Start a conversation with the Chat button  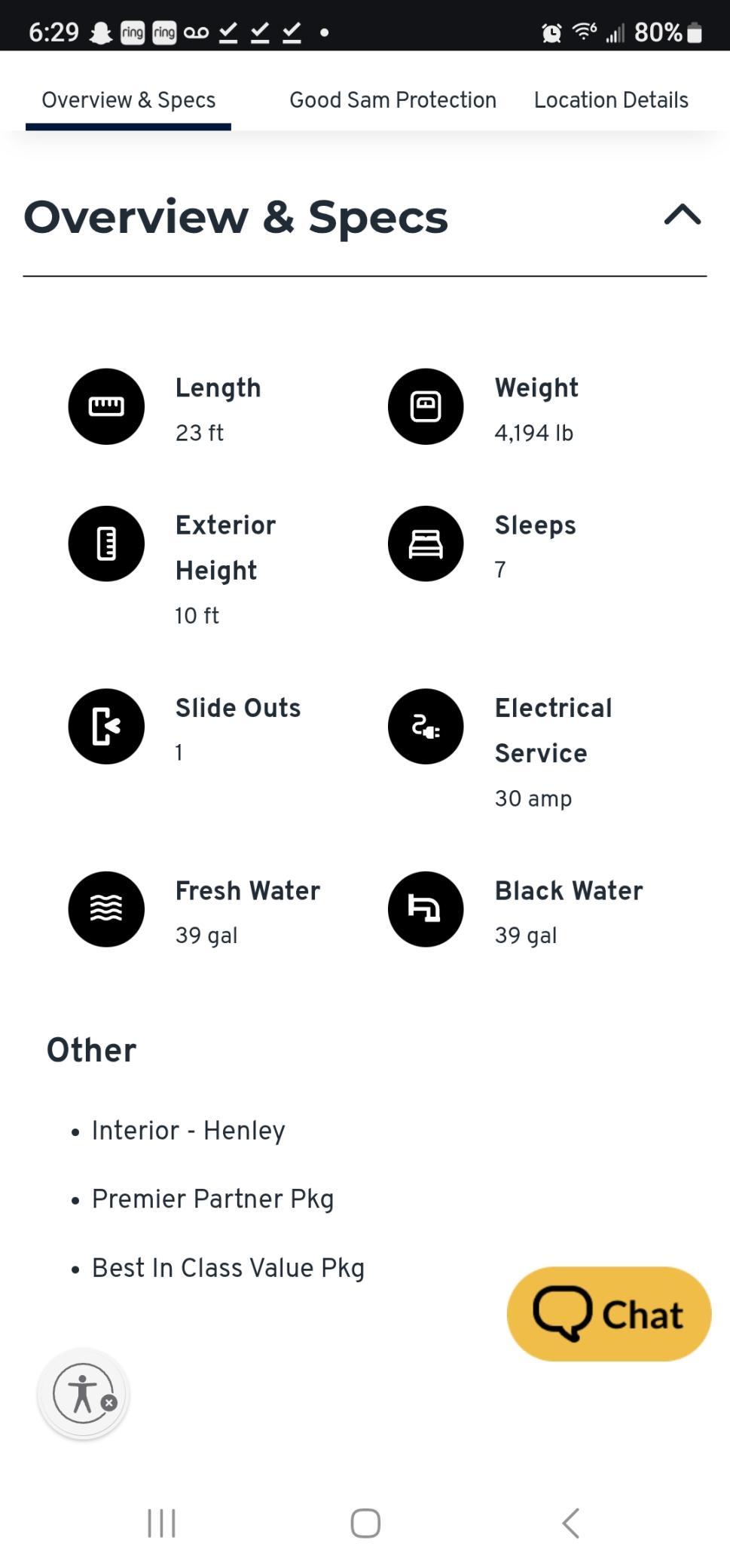(609, 1313)
